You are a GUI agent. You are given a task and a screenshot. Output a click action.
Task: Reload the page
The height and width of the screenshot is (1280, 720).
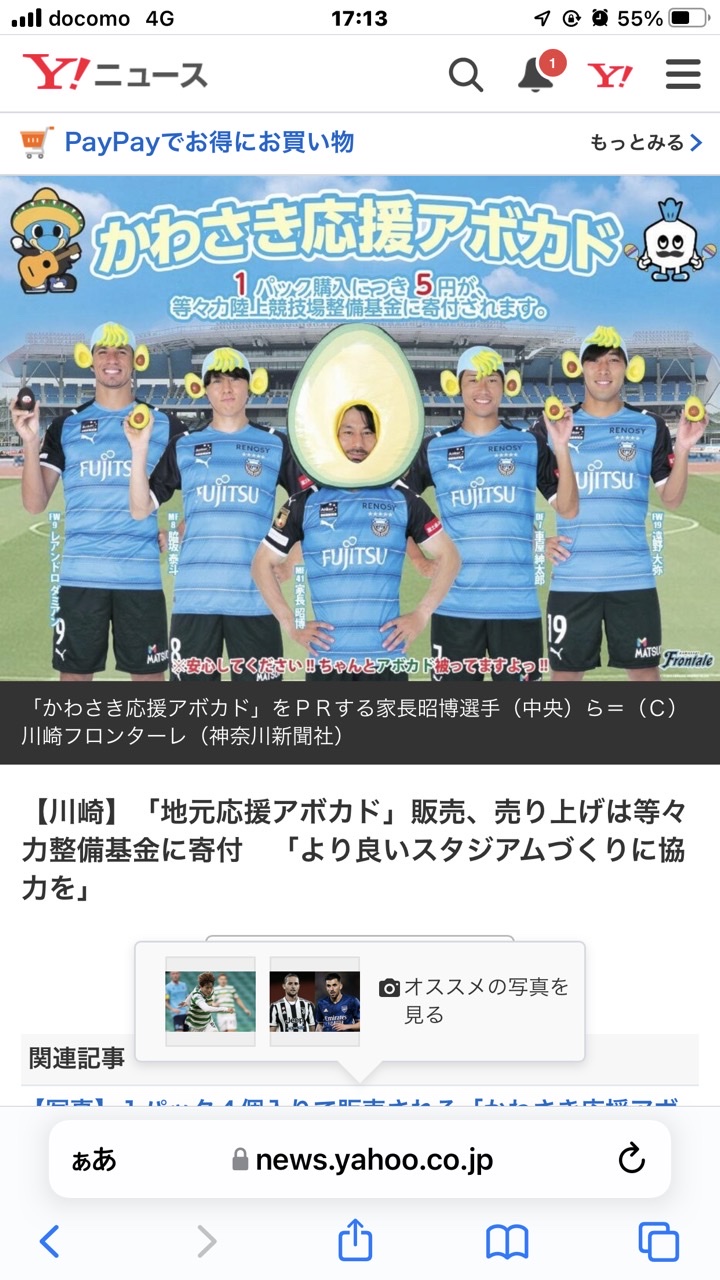click(631, 1159)
